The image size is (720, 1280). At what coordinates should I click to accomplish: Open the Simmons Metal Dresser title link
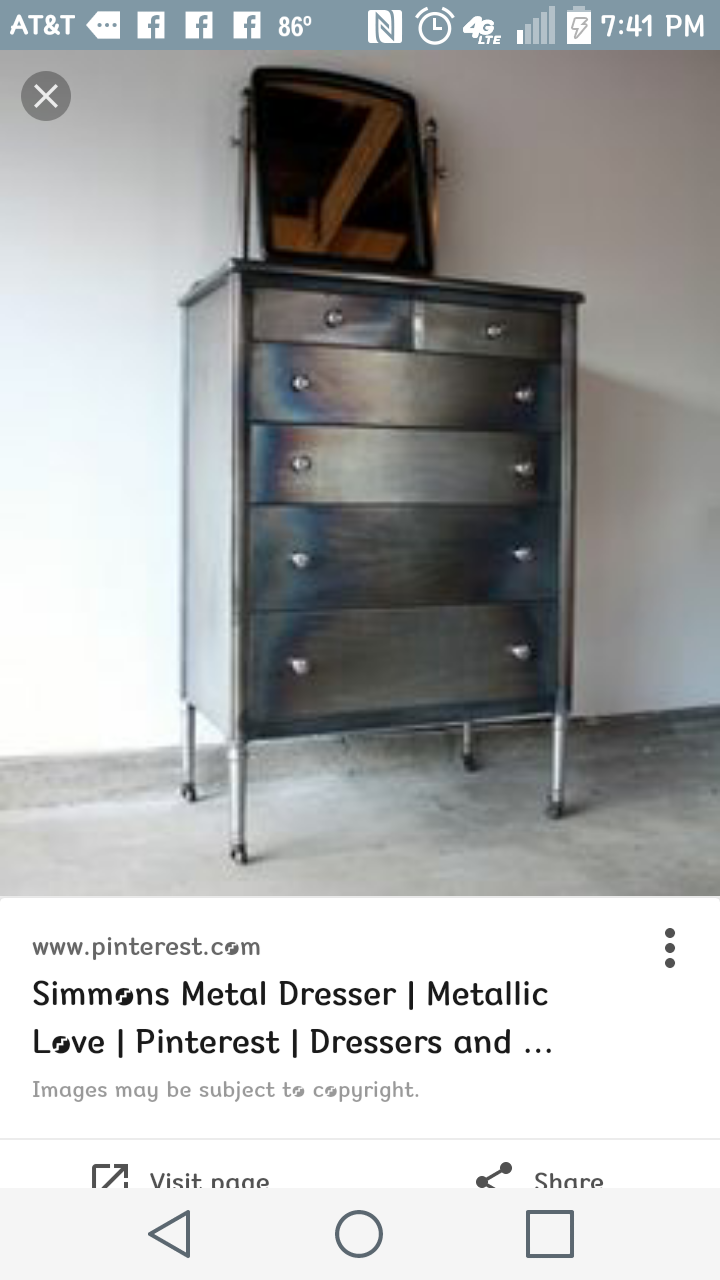291,1018
